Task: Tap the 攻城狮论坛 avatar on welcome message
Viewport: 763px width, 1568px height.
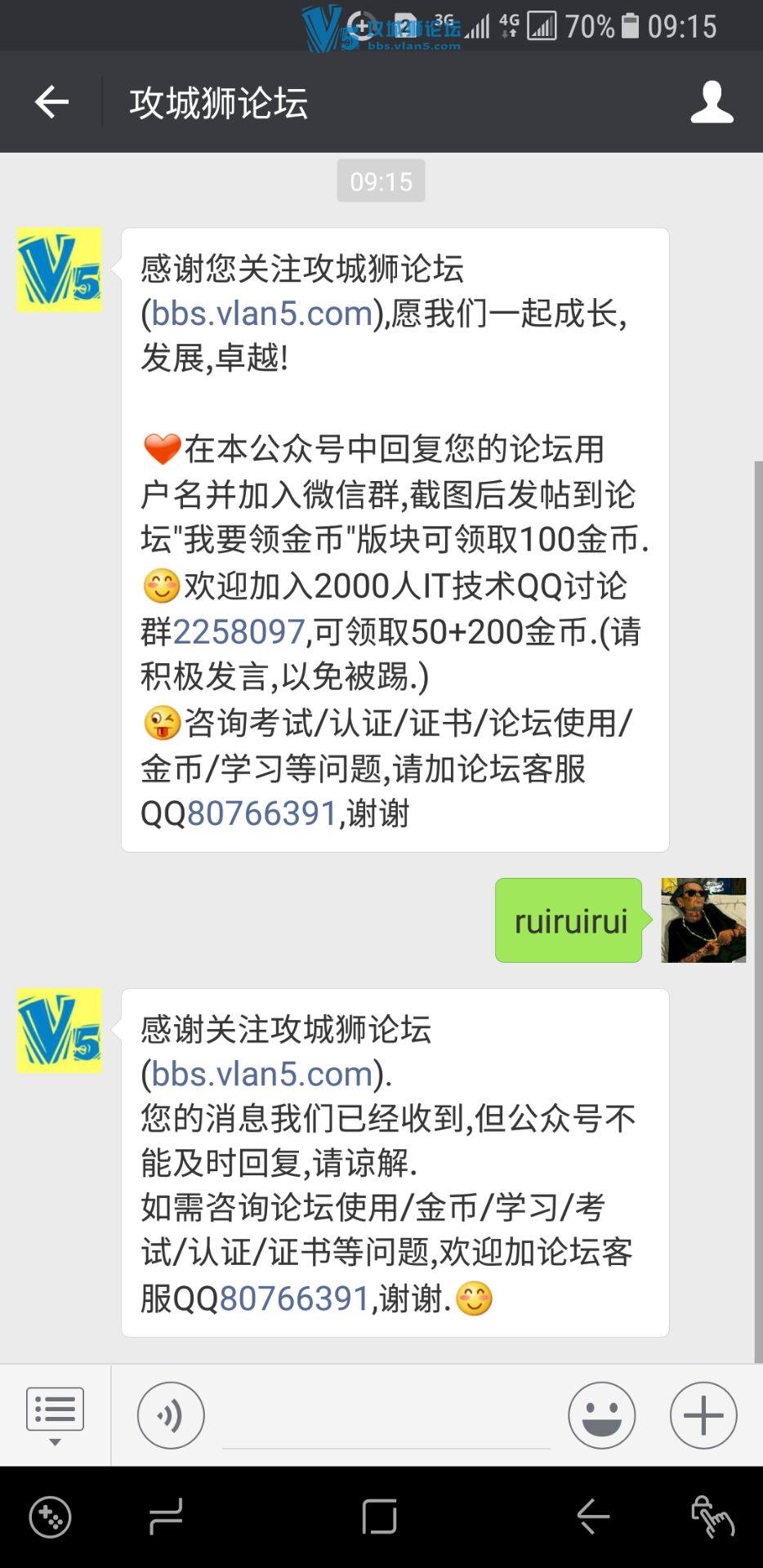Action: [60, 270]
